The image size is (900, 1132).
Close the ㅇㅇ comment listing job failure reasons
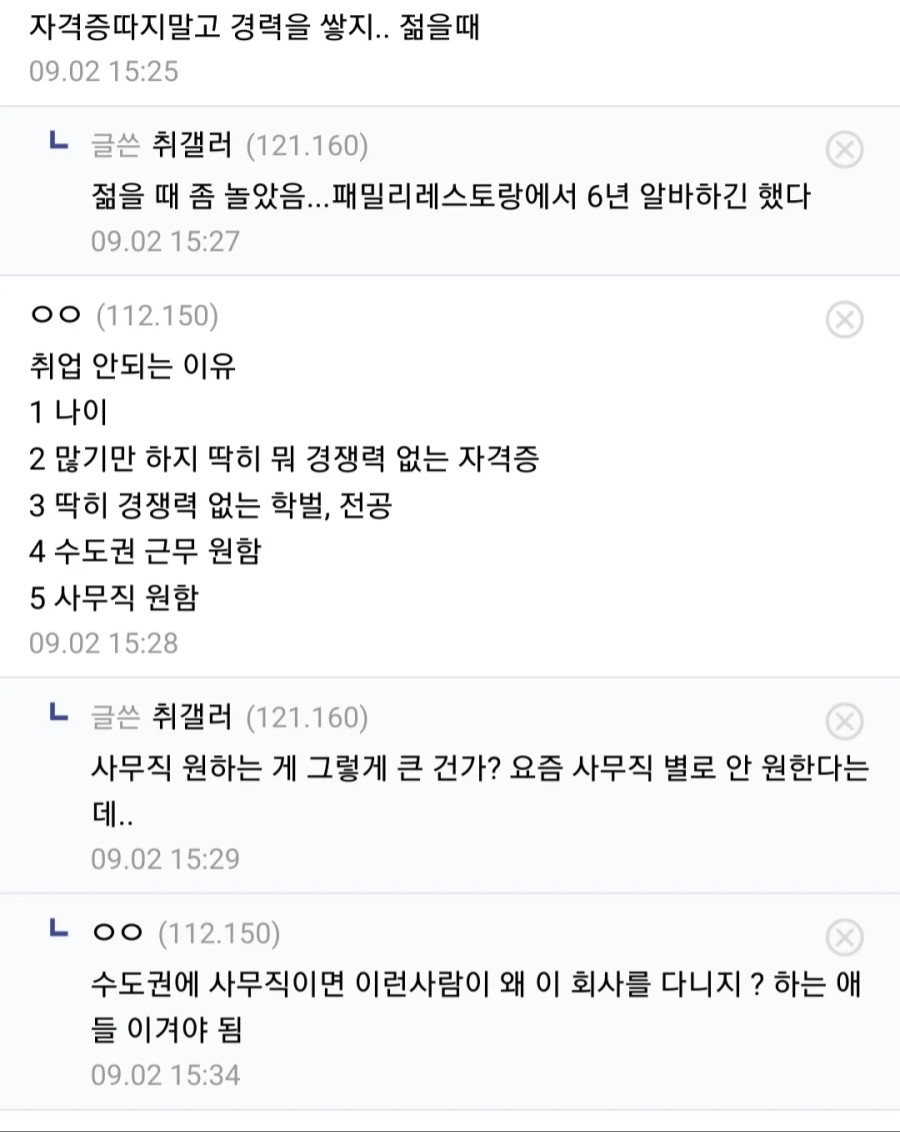pyautogui.click(x=845, y=320)
